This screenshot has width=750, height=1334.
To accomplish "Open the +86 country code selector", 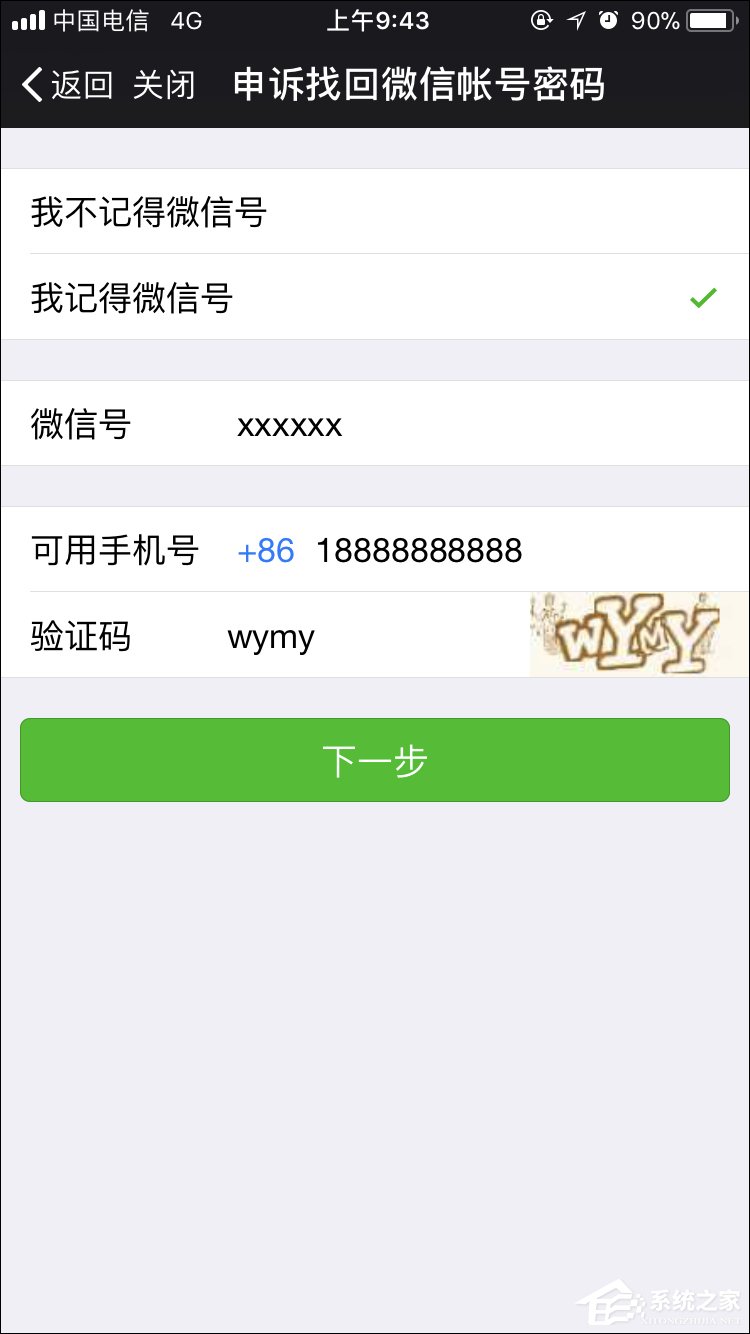I will coord(263,550).
